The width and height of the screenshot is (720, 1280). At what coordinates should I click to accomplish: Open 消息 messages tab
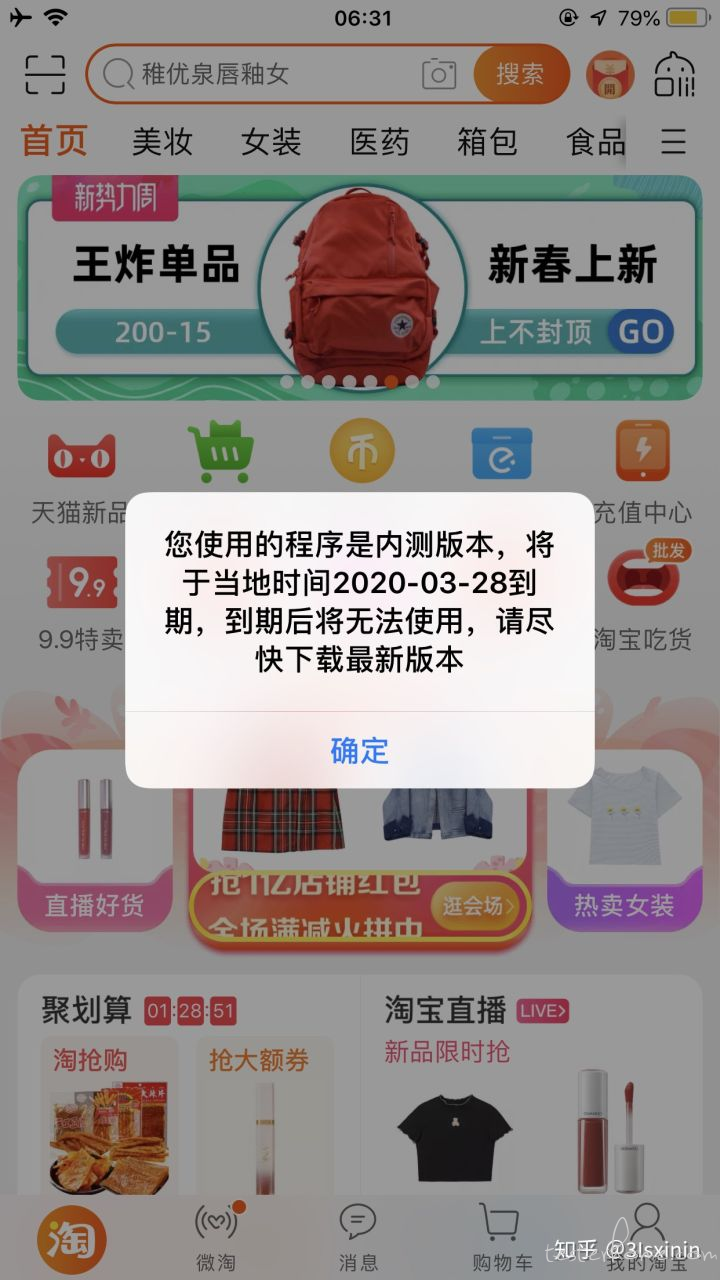coord(358,1237)
